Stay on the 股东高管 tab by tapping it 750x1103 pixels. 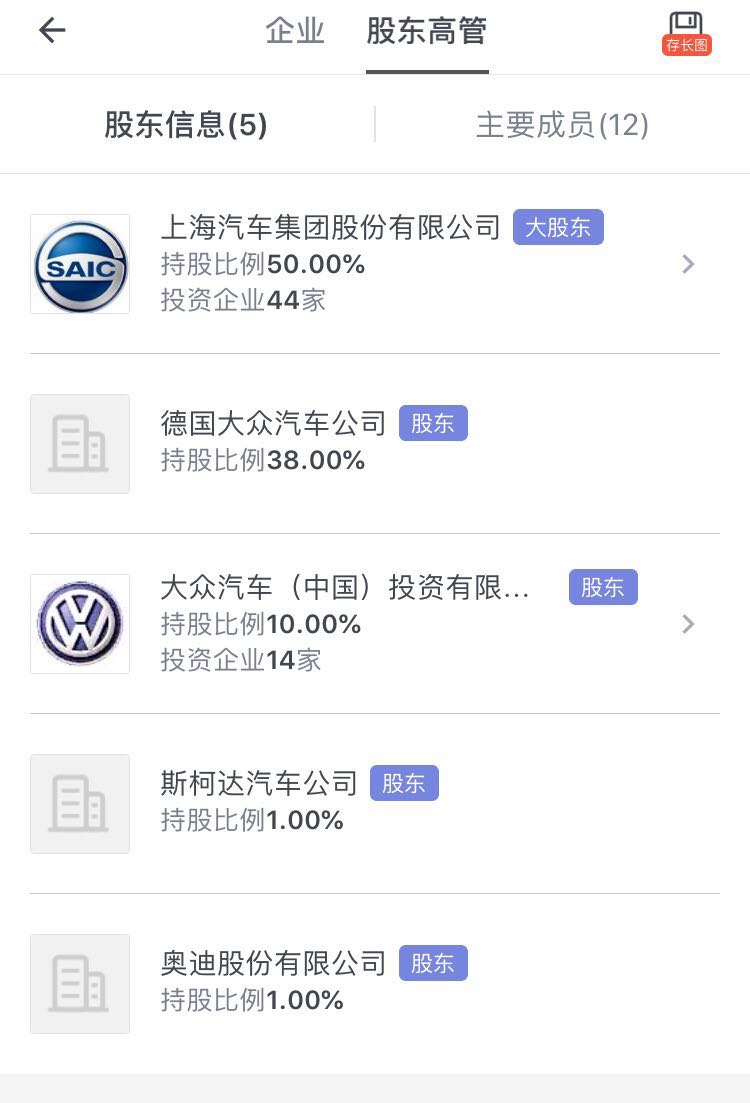click(427, 32)
